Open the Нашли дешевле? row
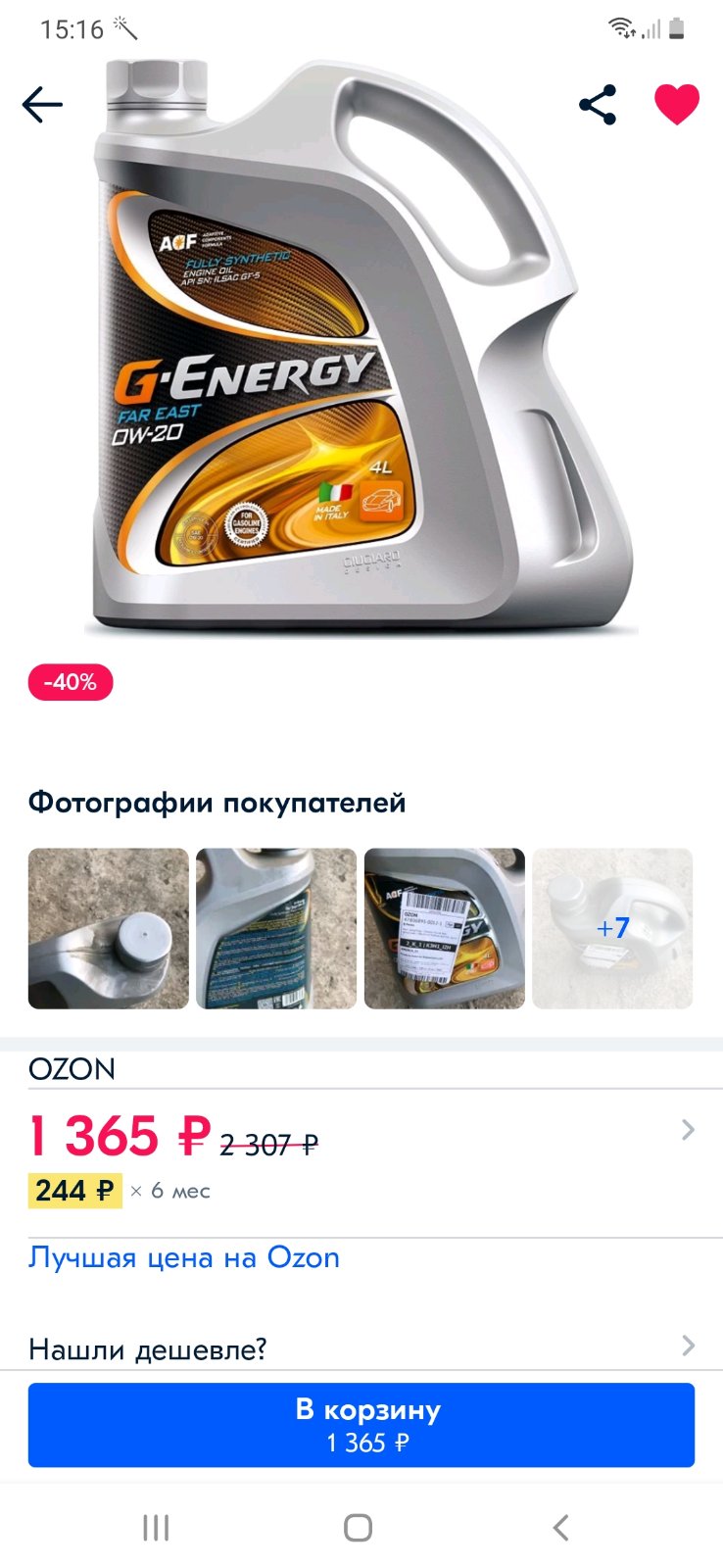 click(x=361, y=1348)
